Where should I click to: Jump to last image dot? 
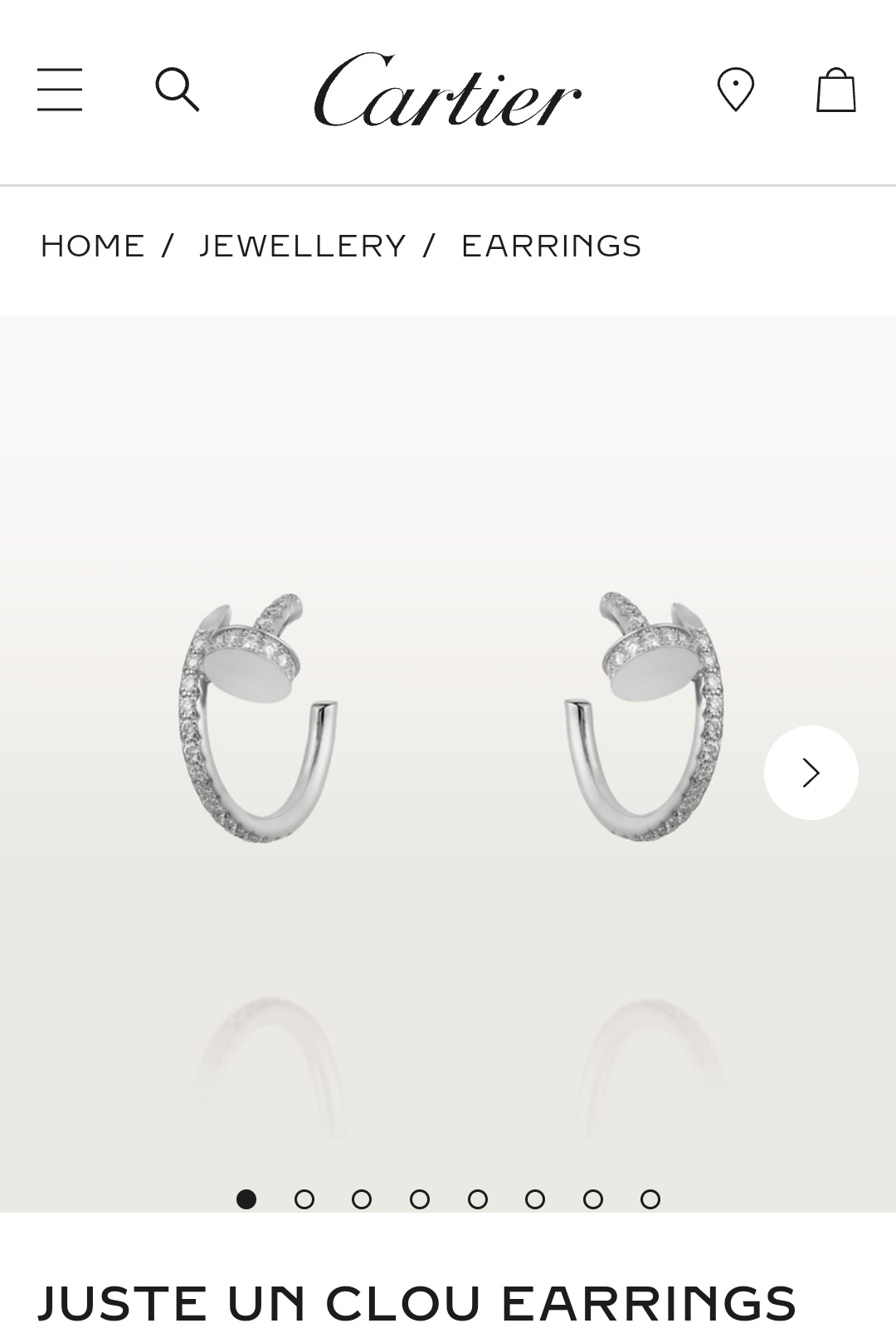click(x=650, y=1199)
